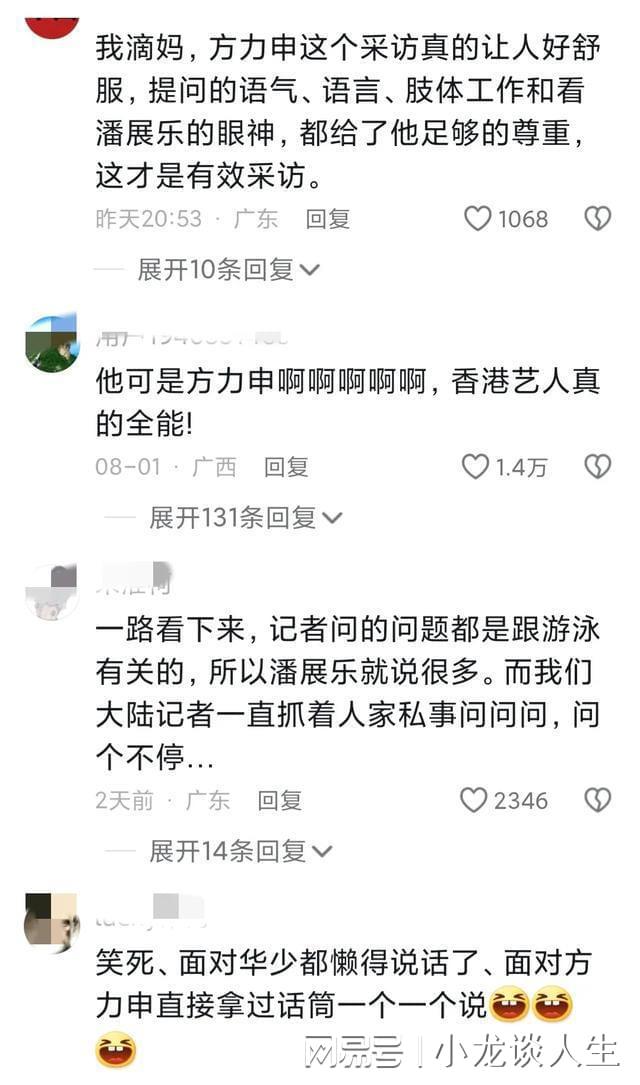Reply to the 2天前 广东 comment

tap(280, 800)
